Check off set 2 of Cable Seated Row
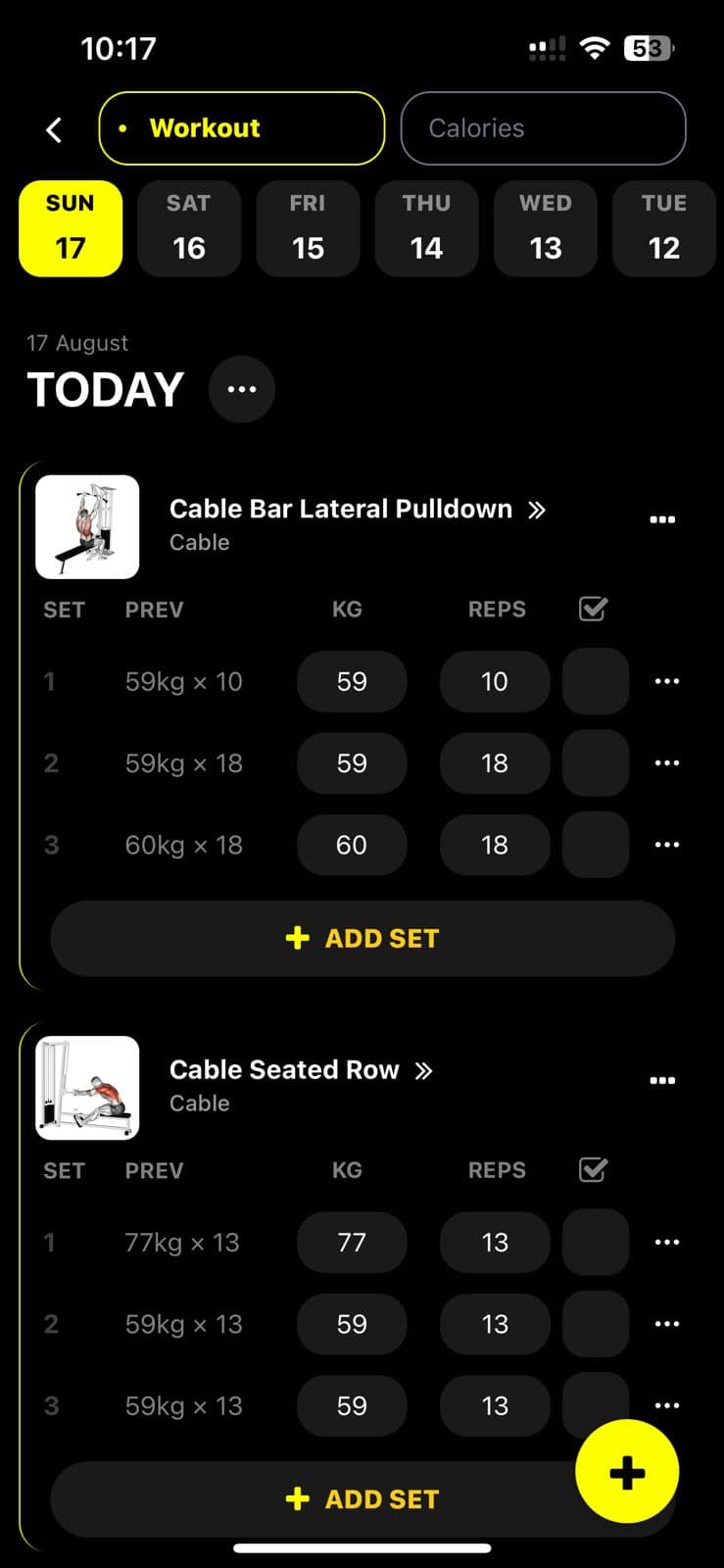Screen dimensions: 724x1568 click(x=596, y=1323)
